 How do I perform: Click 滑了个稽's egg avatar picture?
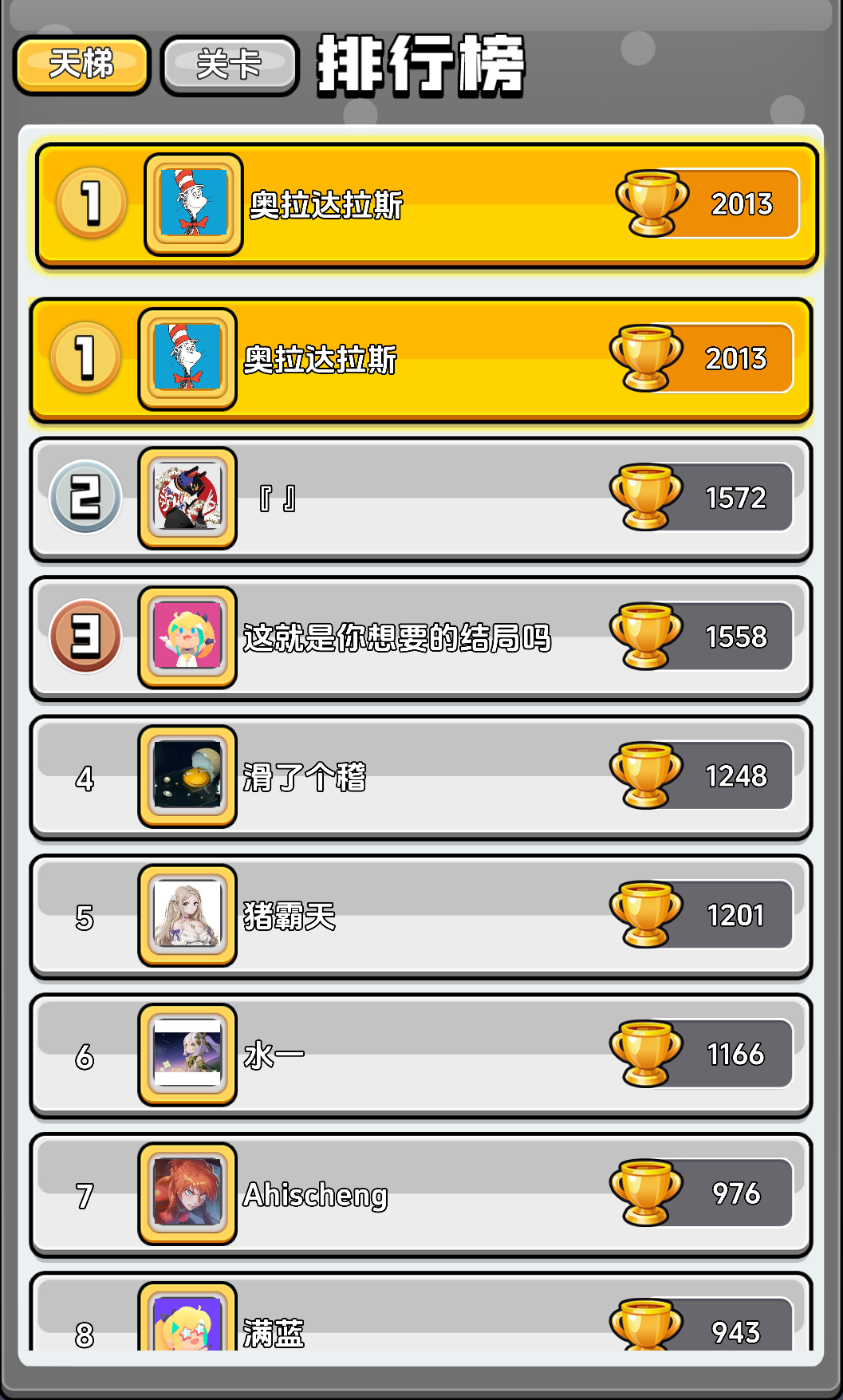pyautogui.click(x=187, y=775)
